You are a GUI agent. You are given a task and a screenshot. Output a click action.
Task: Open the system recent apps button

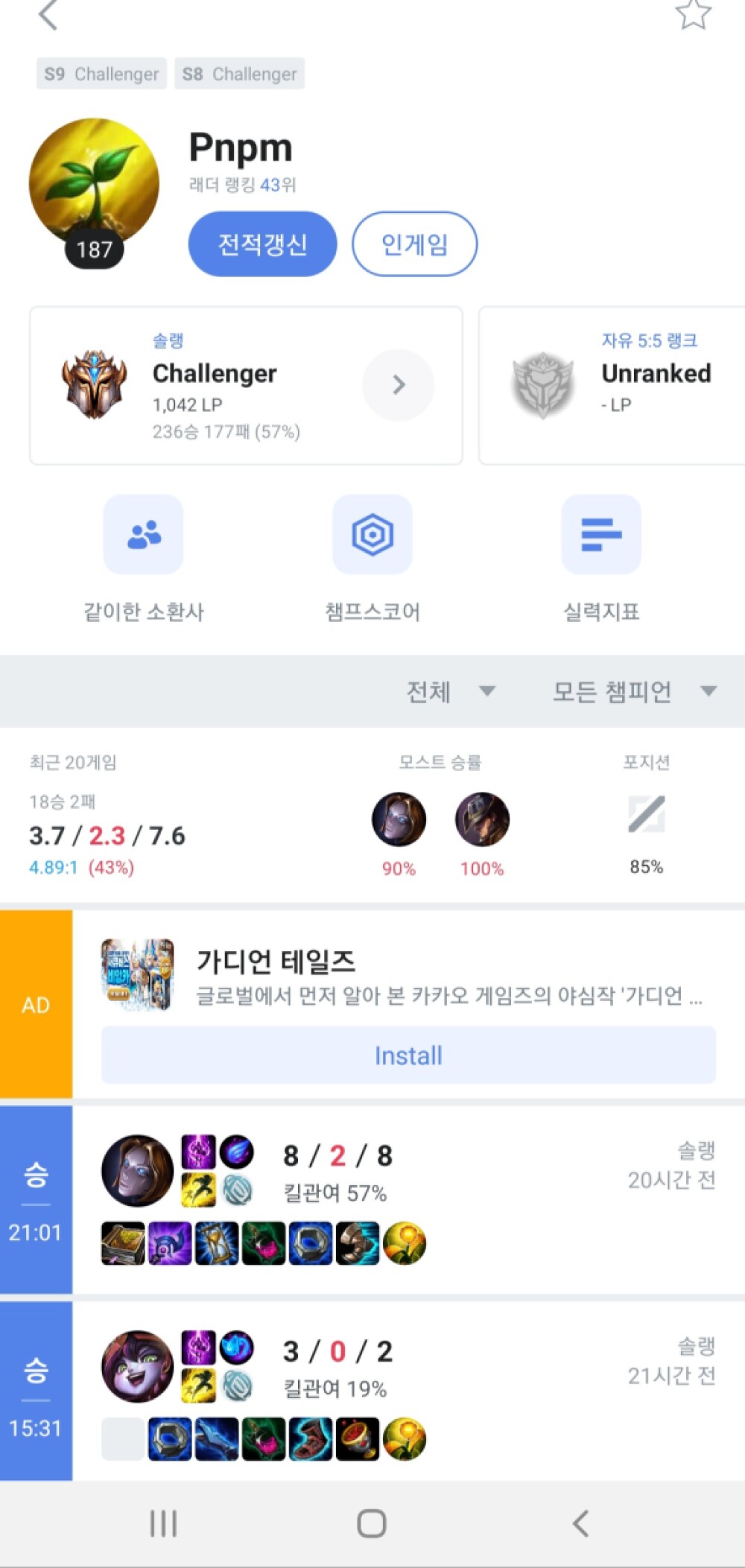[163, 1523]
